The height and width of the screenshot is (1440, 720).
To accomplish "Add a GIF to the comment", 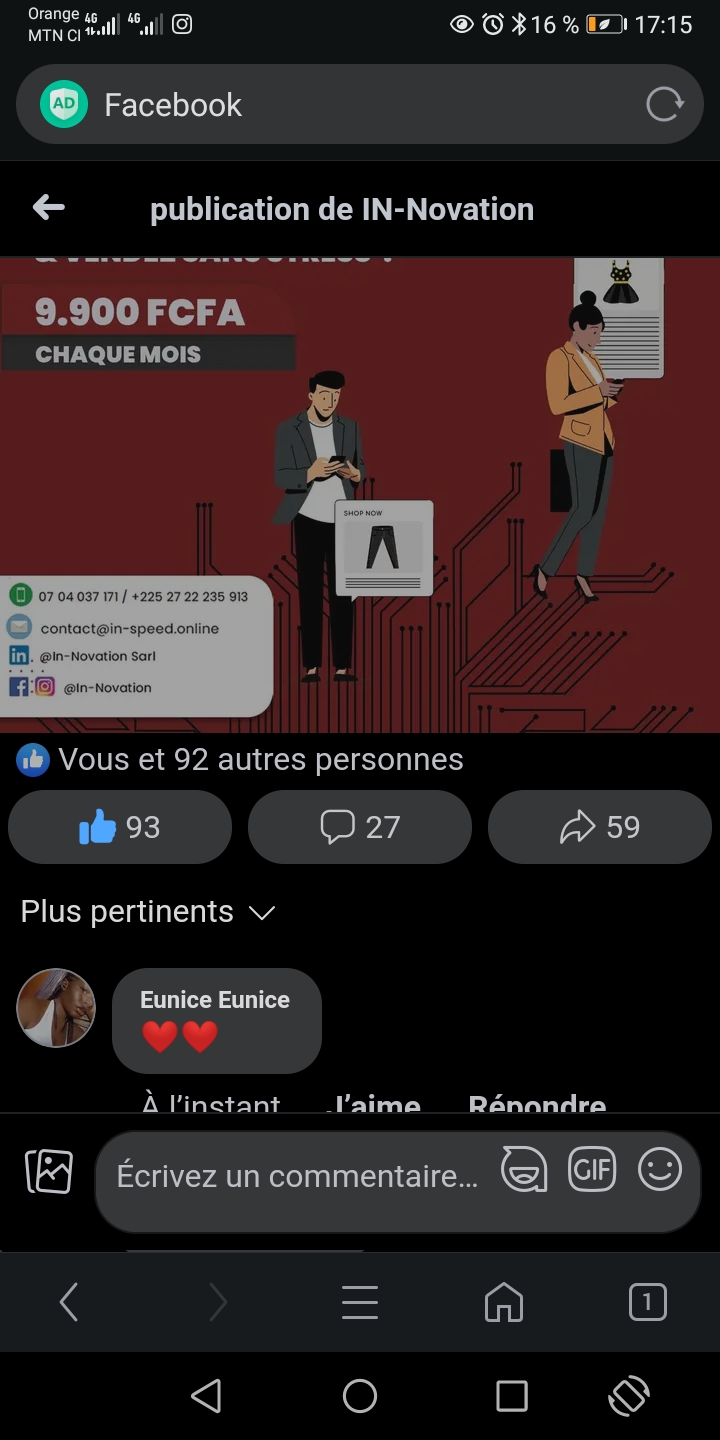I will (592, 1170).
